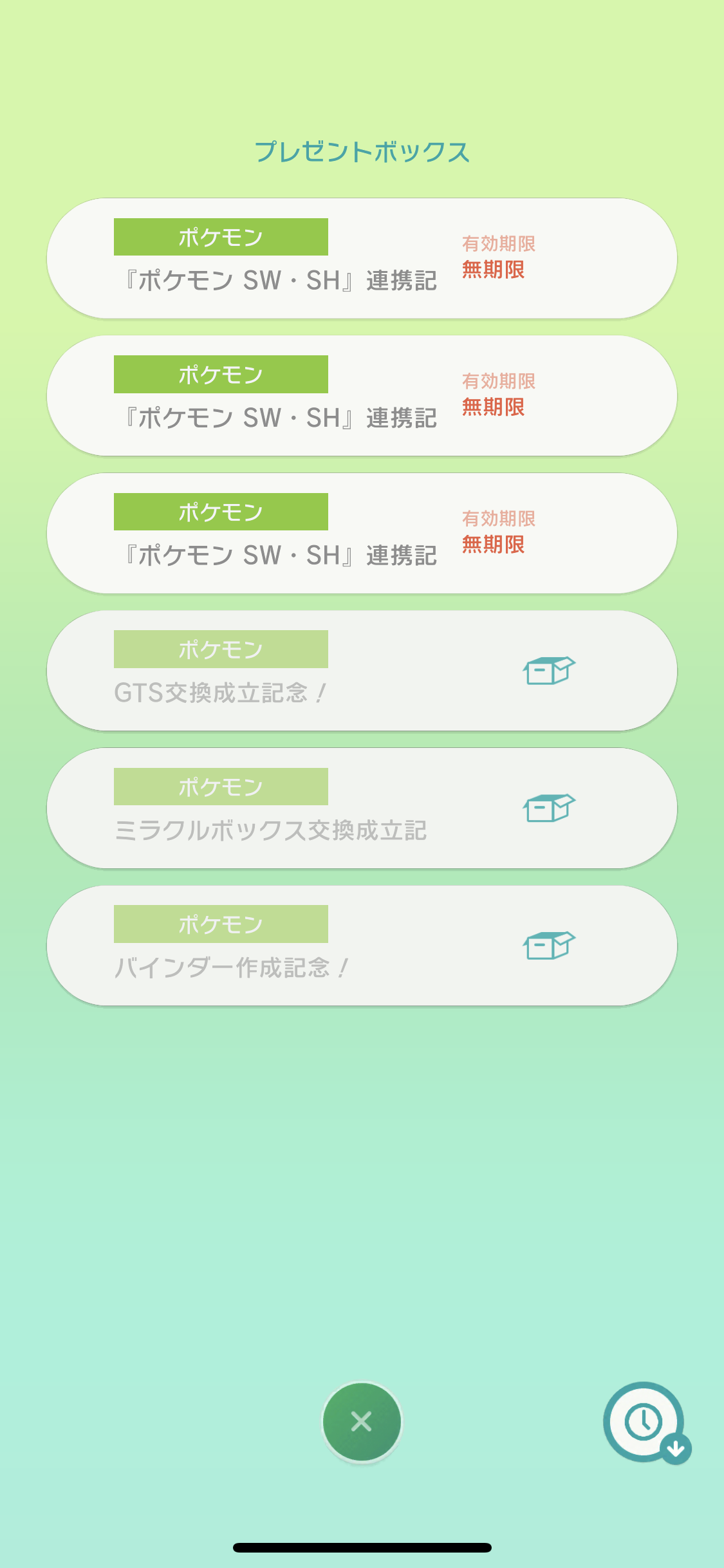Open the GTS交換成立記念 present
Image resolution: width=724 pixels, height=1568 pixels.
[x=362, y=671]
